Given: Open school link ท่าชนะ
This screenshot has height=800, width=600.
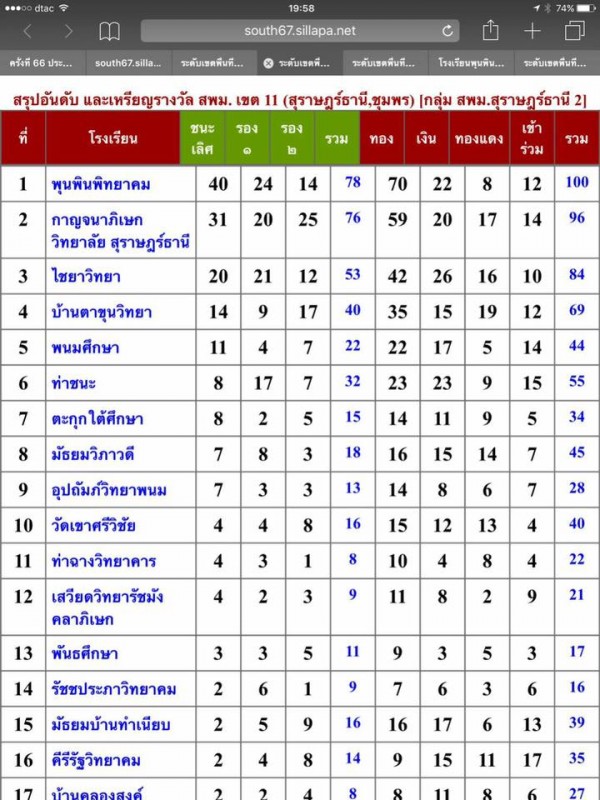Looking at the screenshot, I should (x=72, y=381).
